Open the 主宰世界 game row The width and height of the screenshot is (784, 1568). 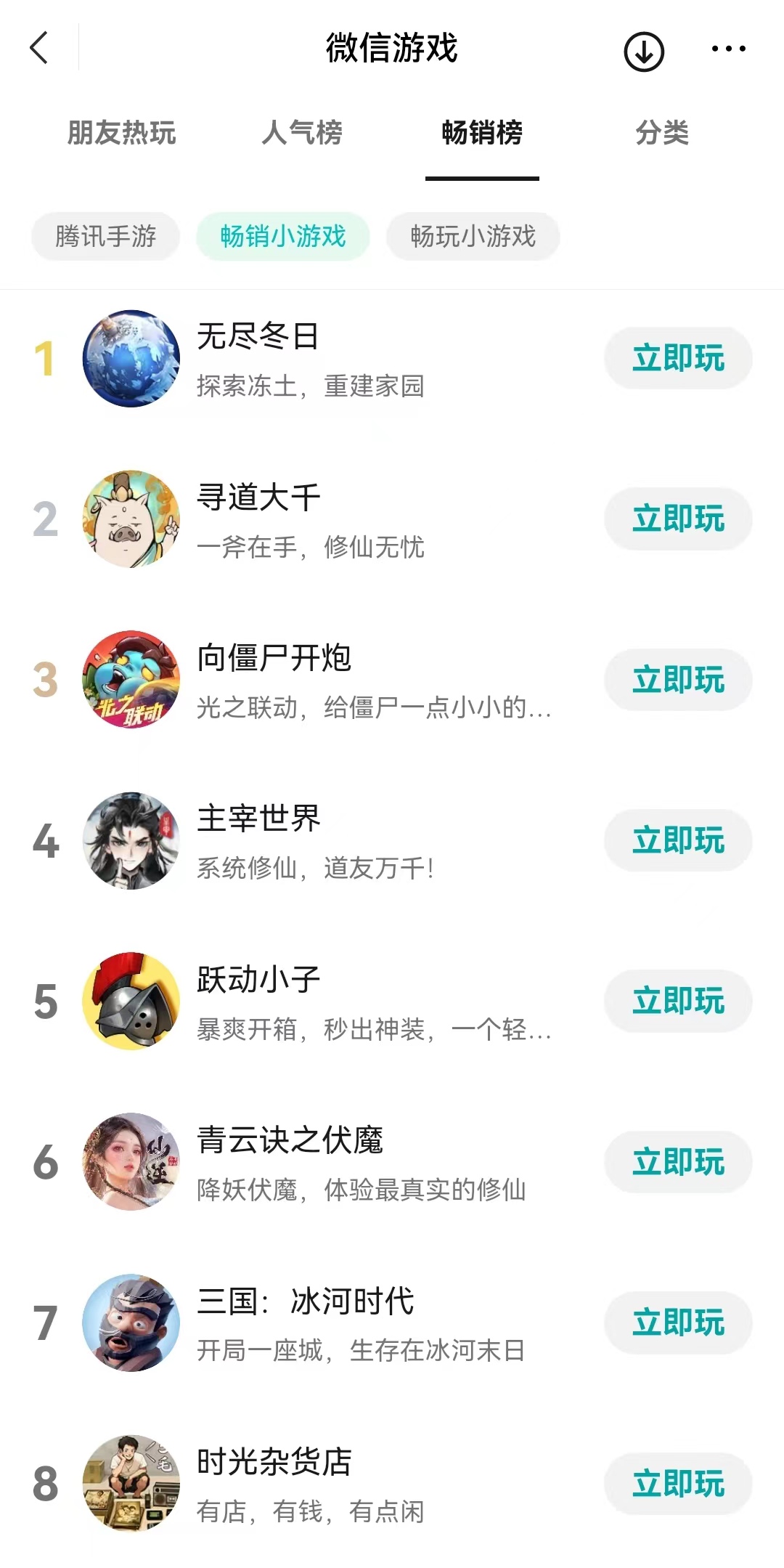[392, 840]
